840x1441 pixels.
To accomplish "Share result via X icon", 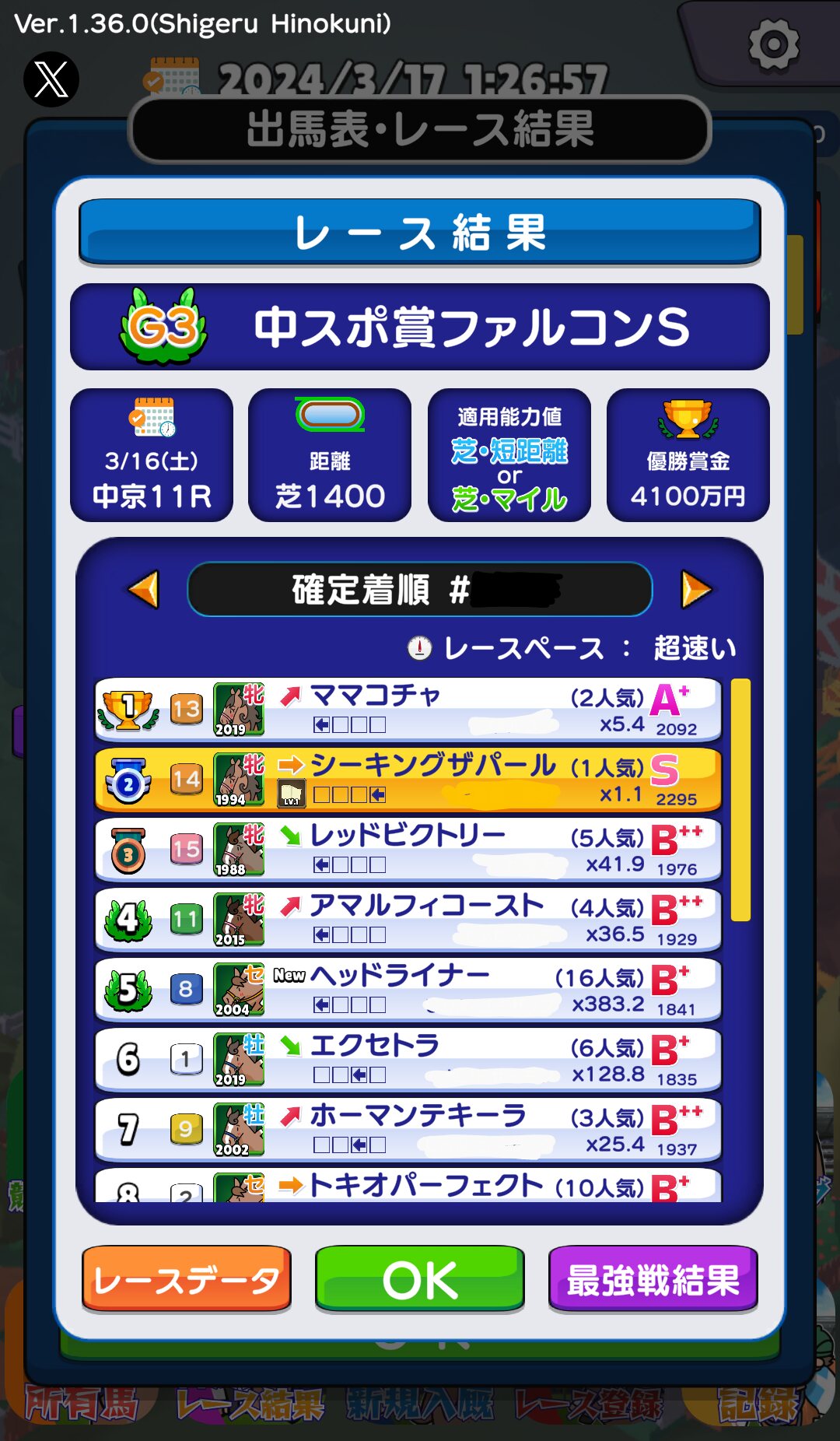I will coord(51,79).
